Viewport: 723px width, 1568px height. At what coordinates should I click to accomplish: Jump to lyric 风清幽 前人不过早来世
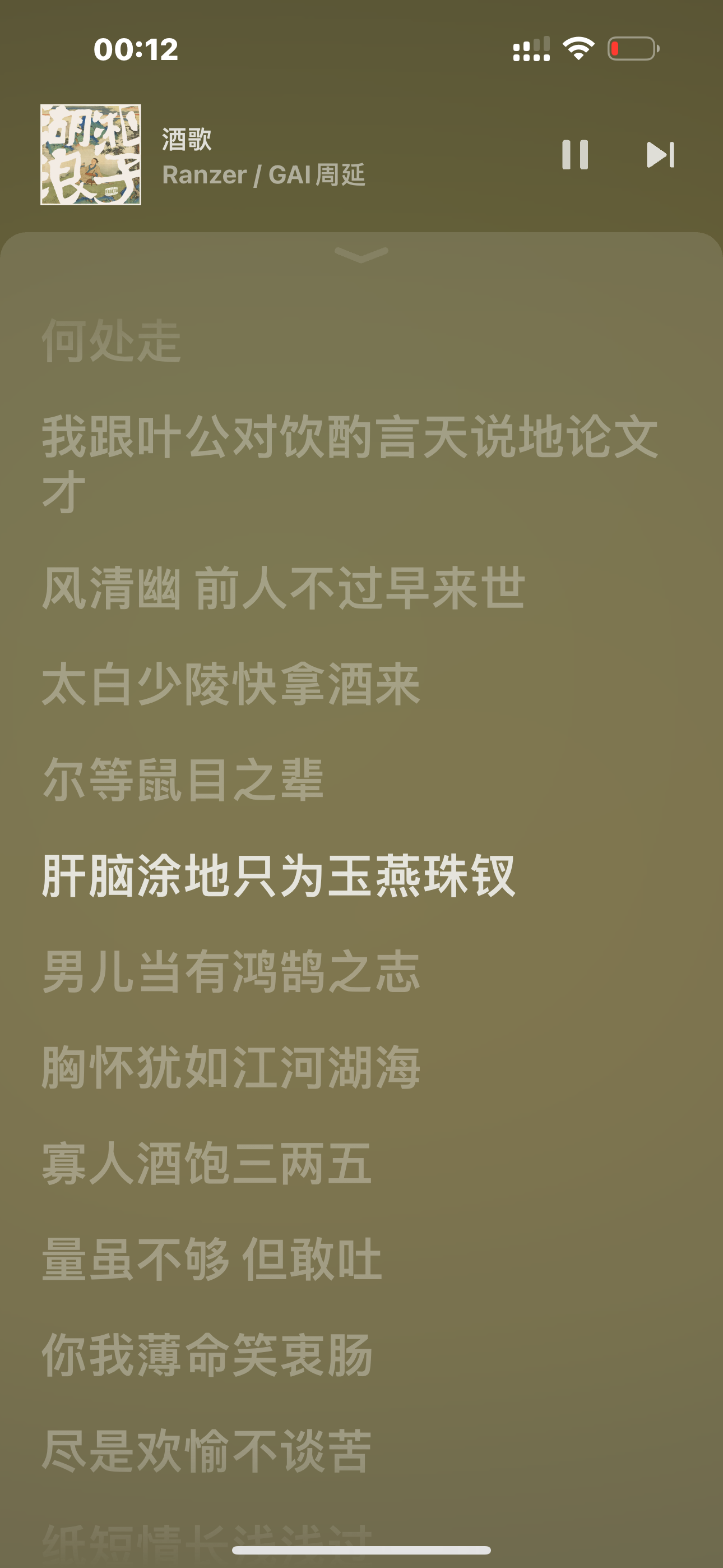click(x=284, y=588)
